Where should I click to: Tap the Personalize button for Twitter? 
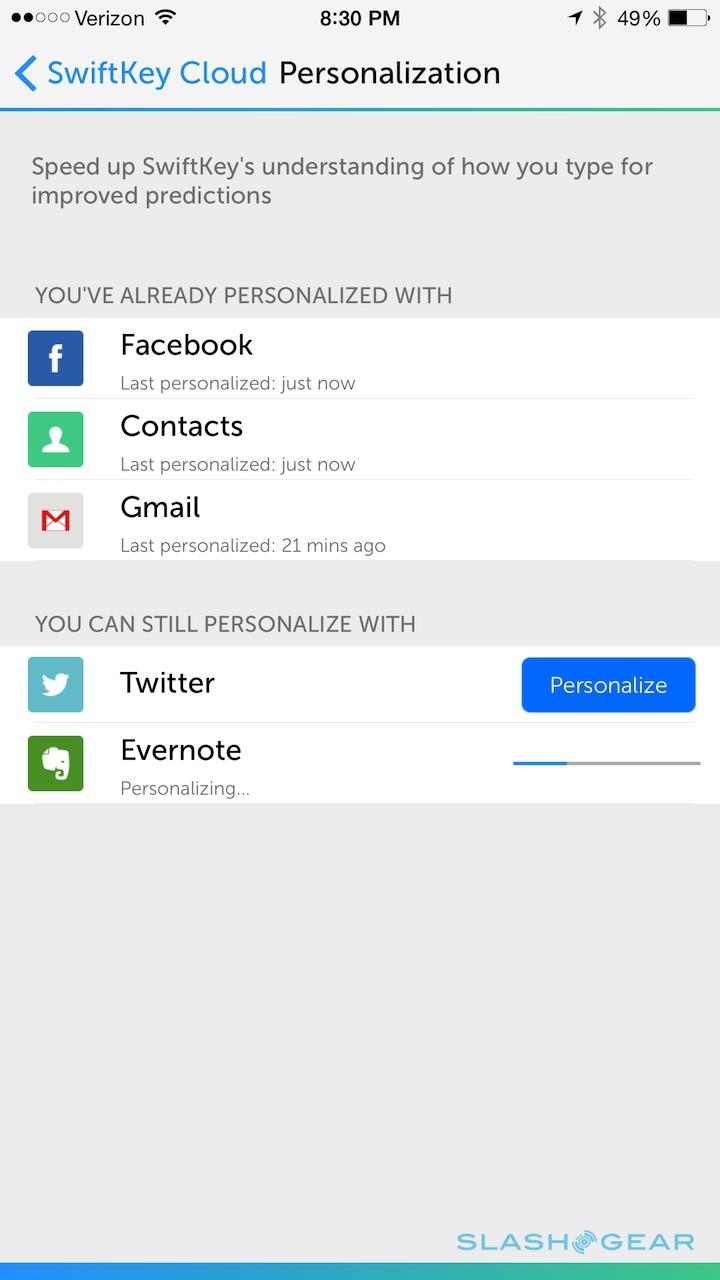pos(608,685)
